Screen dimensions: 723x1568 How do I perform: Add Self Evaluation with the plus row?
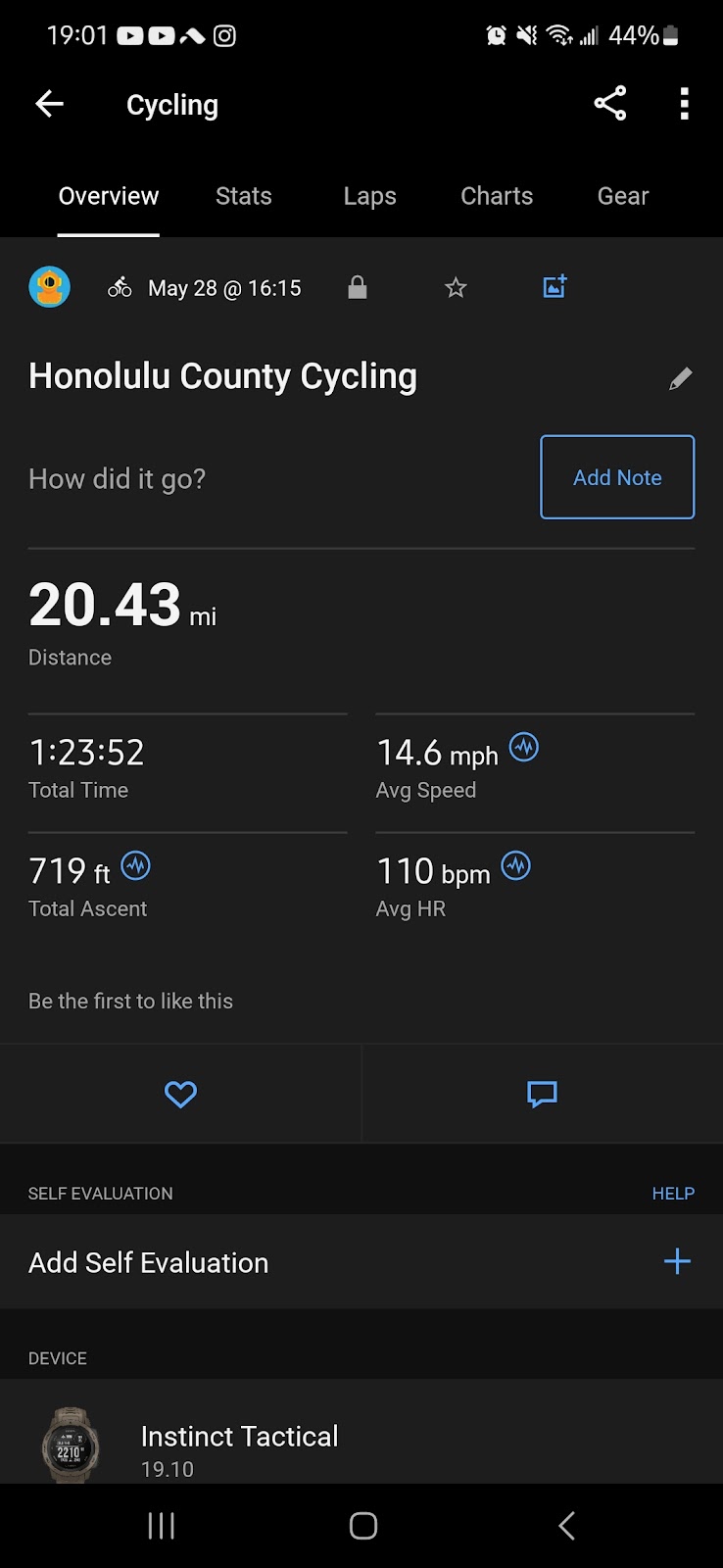[x=361, y=1262]
